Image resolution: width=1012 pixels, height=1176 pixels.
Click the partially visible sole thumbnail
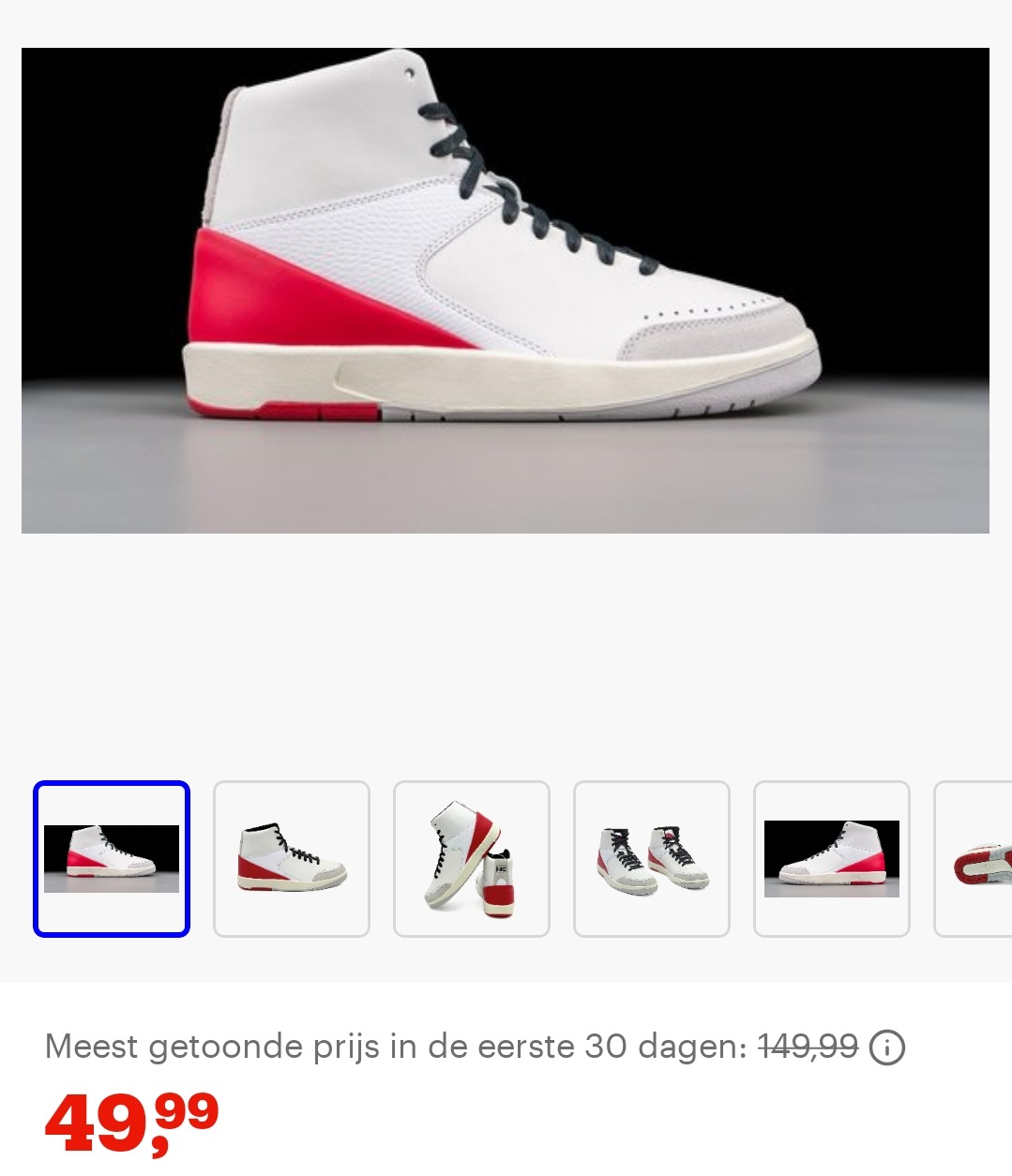[980, 858]
